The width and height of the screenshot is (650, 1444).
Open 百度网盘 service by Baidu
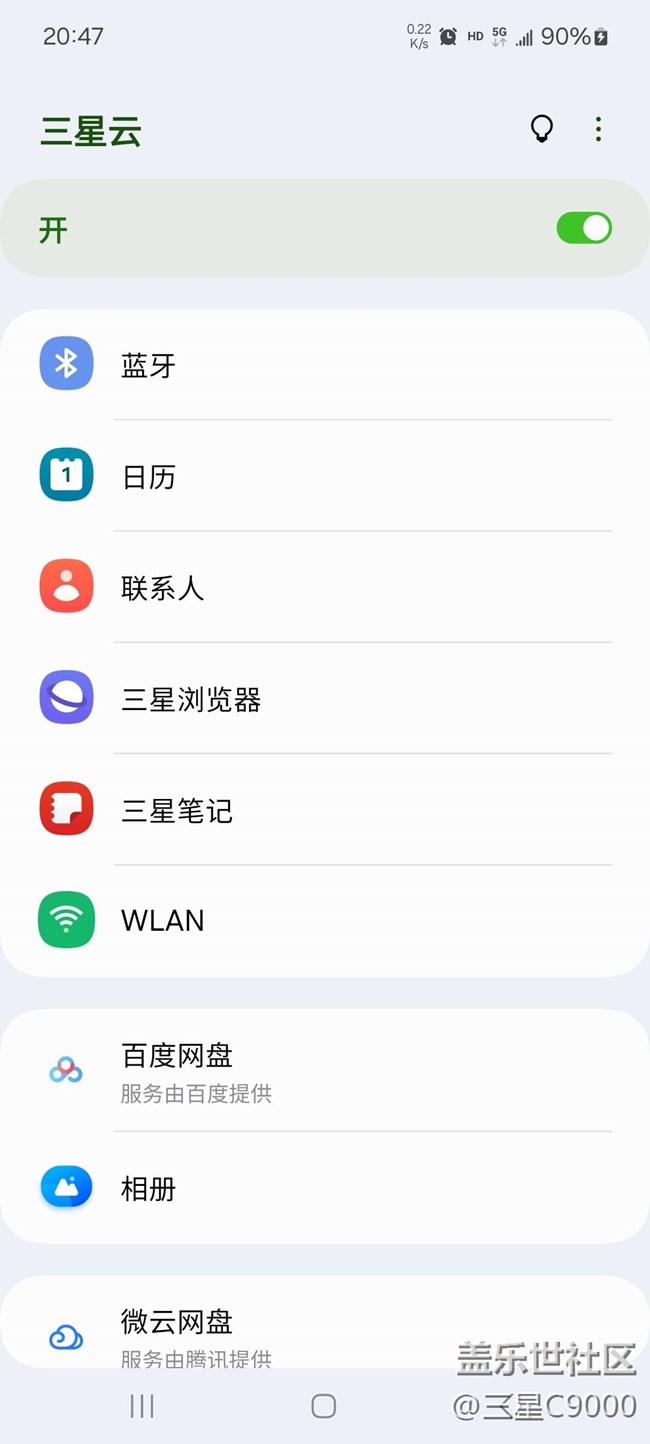click(325, 1071)
